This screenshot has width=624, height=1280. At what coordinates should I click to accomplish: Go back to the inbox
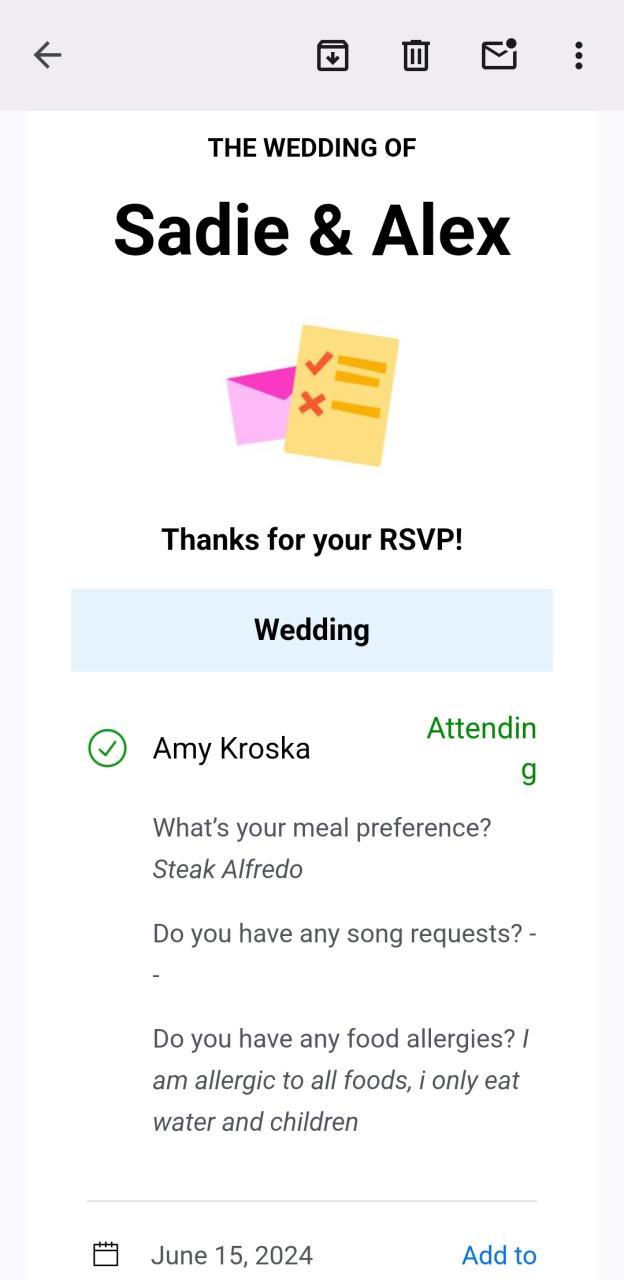[47, 55]
